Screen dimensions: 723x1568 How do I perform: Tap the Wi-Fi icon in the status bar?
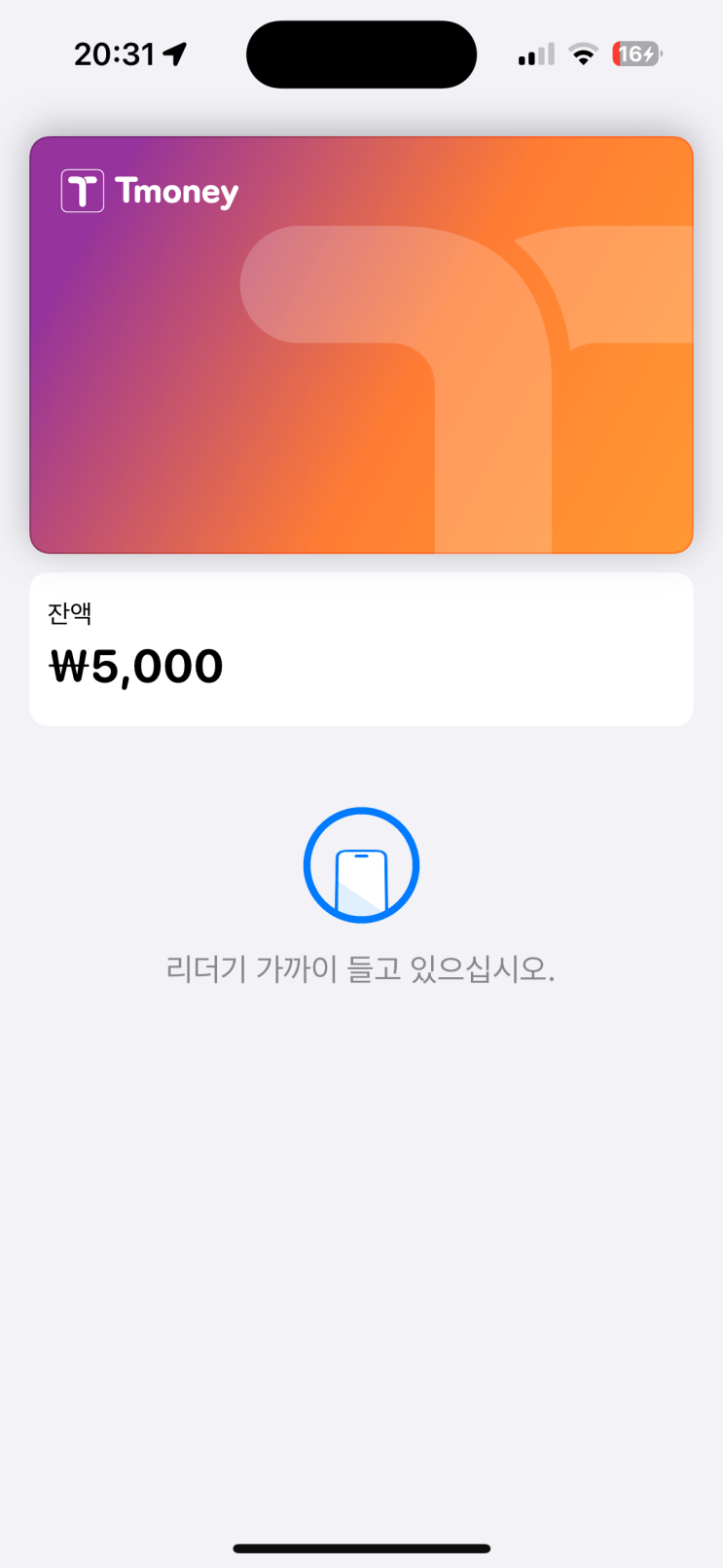coord(582,55)
